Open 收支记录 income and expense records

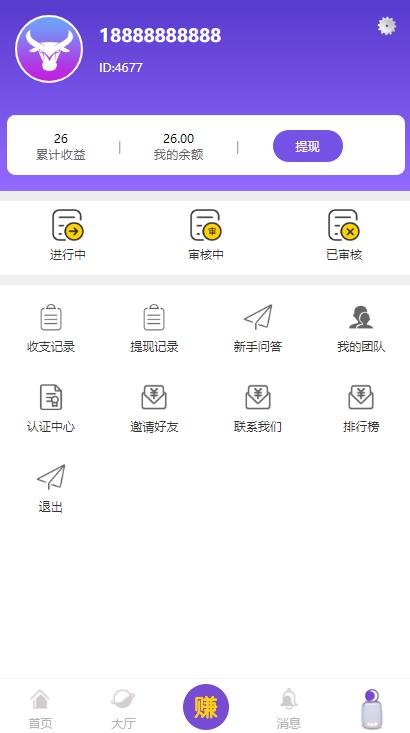tap(51, 328)
